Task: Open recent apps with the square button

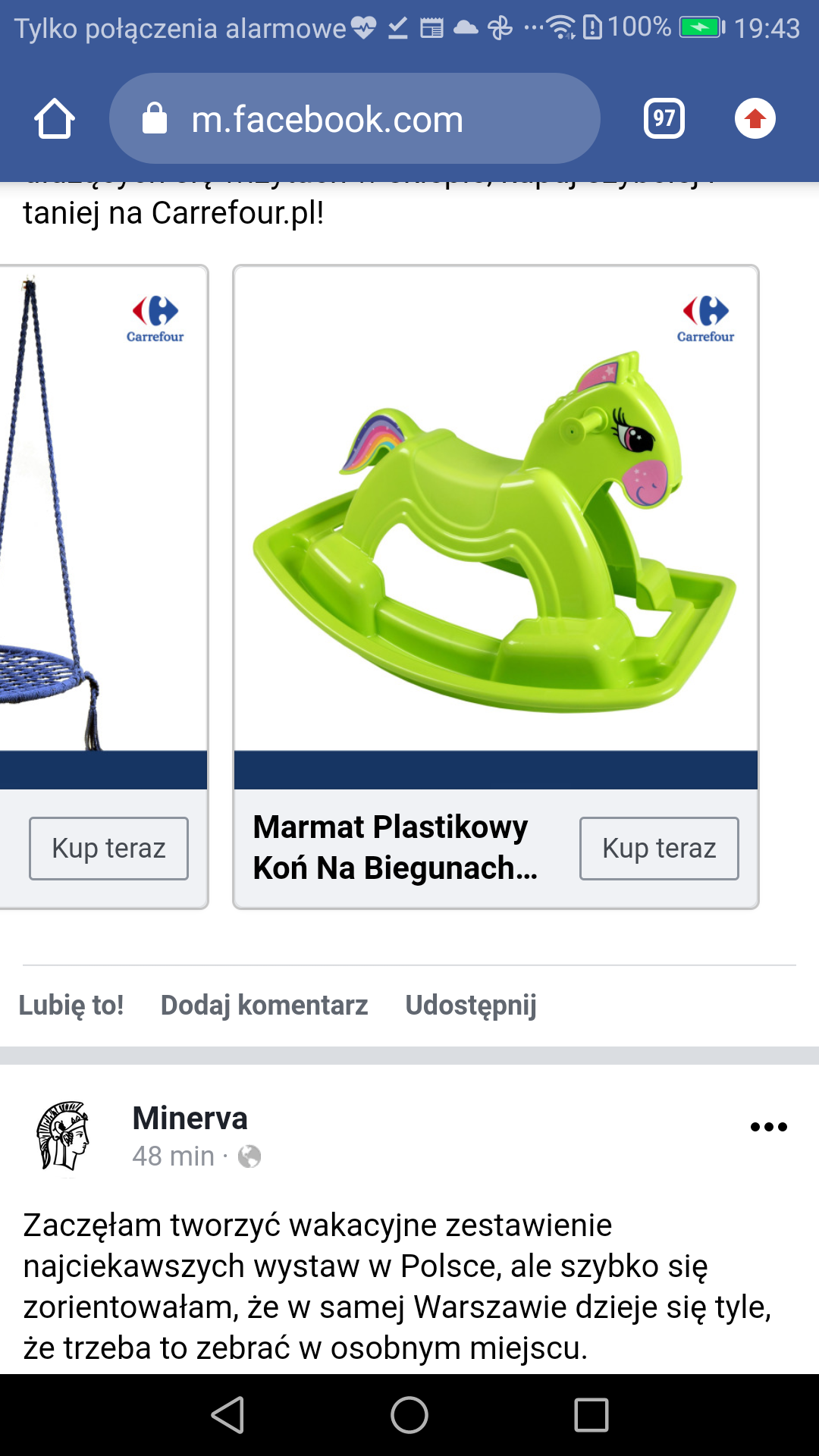Action: pos(591,1415)
